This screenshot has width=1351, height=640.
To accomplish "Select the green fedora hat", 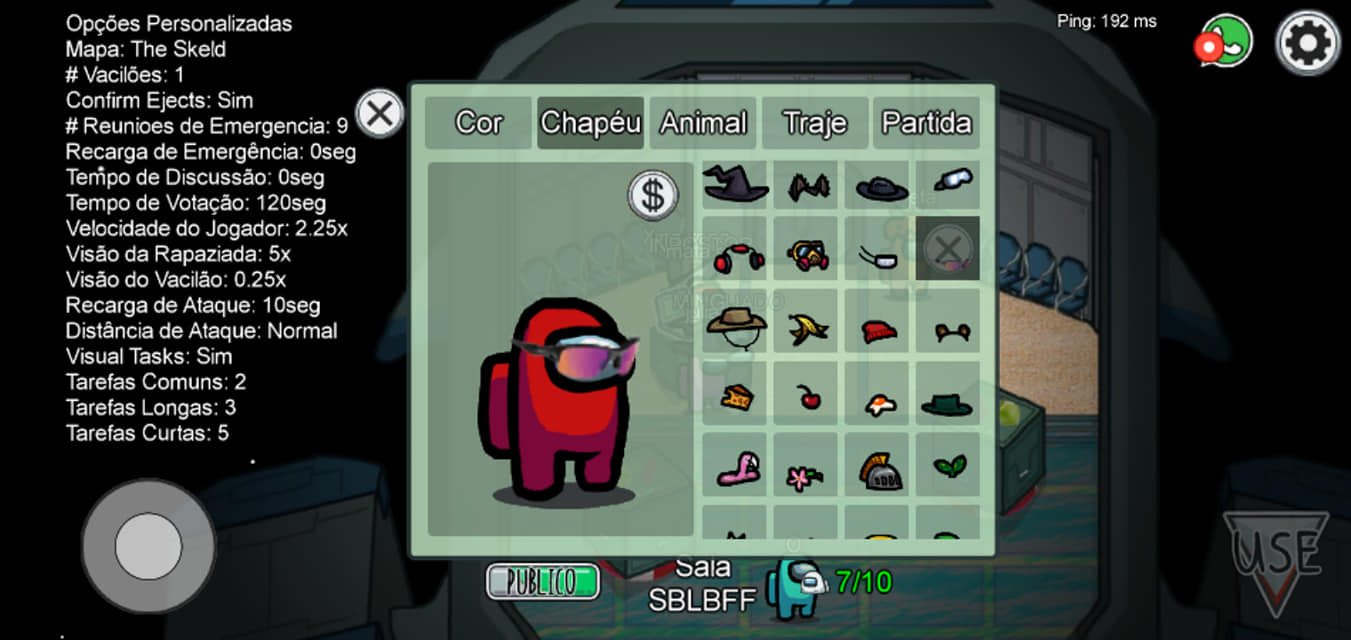I will (946, 403).
